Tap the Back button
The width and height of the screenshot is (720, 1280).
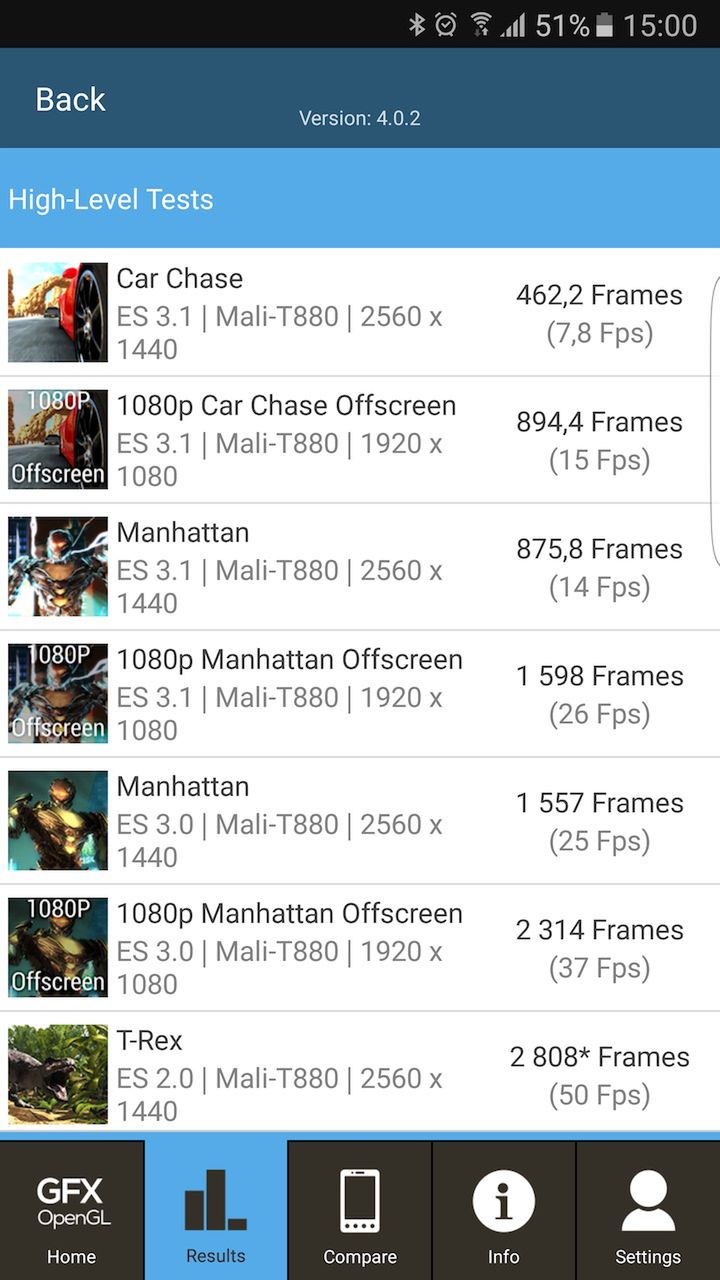(x=70, y=99)
